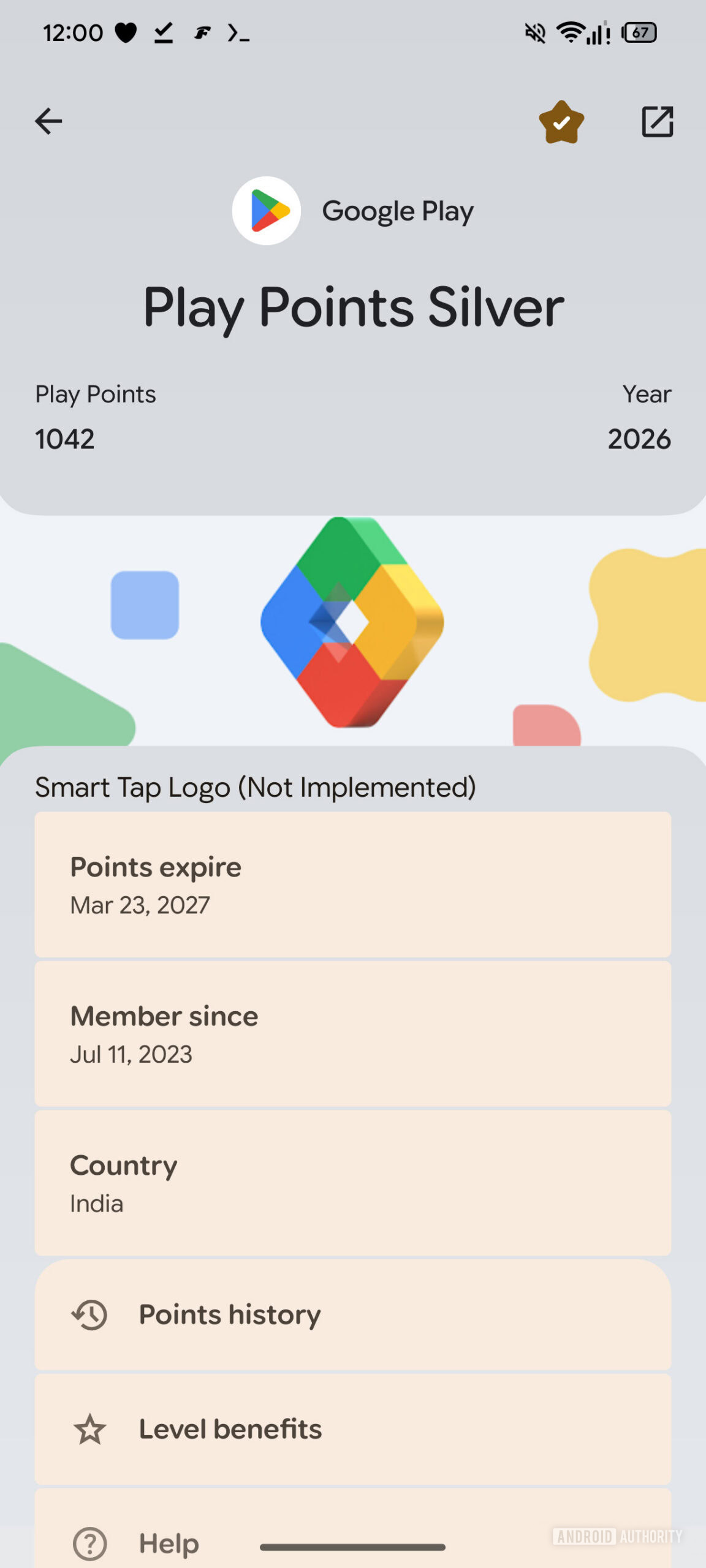706x1568 pixels.
Task: Tap the Help question mark icon
Action: [x=89, y=1543]
